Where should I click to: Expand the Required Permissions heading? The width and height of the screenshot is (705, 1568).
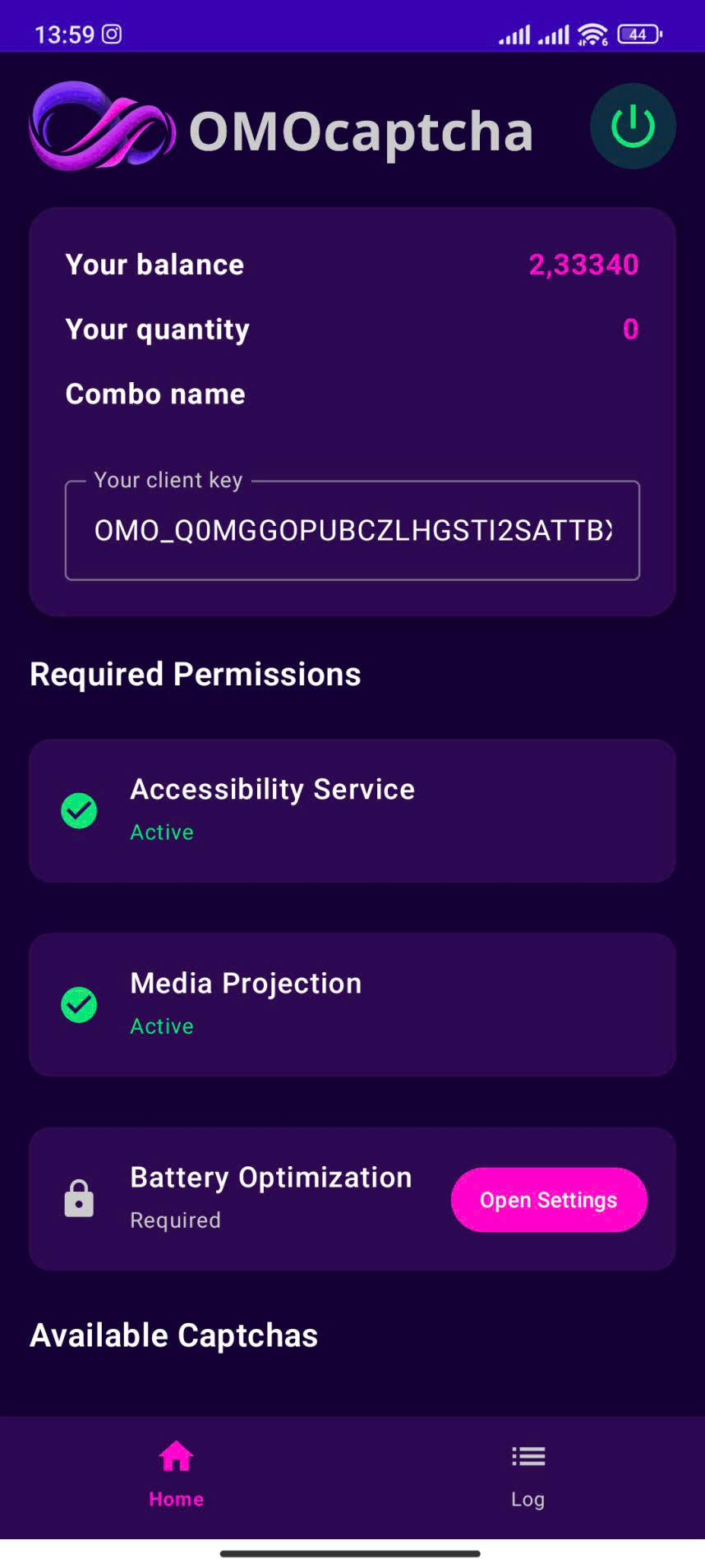tap(195, 673)
